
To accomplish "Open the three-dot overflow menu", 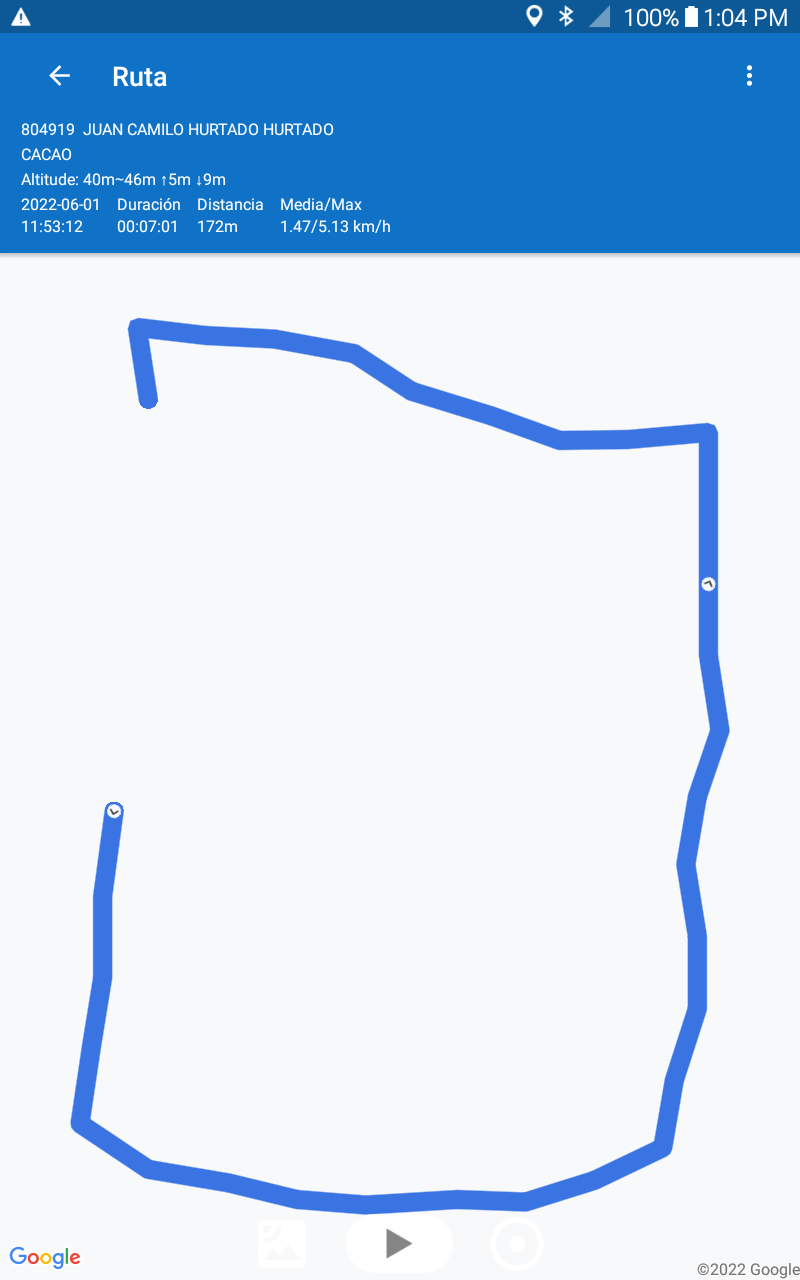I will (x=749, y=76).
